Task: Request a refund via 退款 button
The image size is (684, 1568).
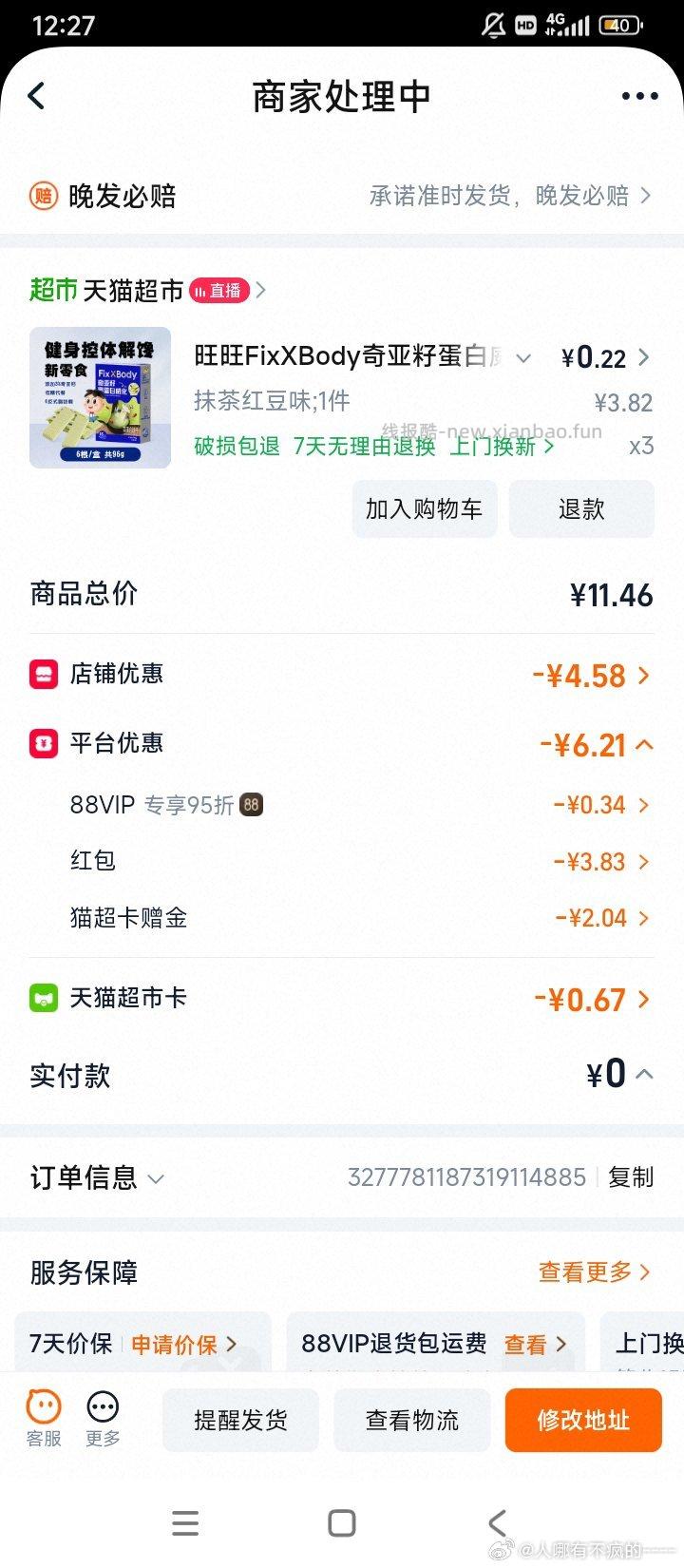Action: click(581, 509)
